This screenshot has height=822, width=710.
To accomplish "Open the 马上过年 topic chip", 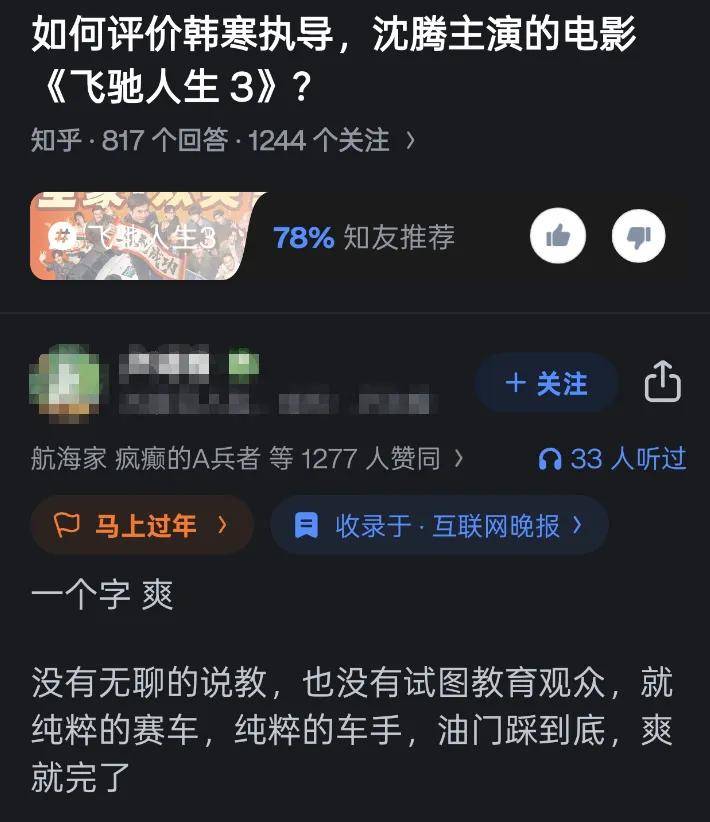I will point(142,525).
